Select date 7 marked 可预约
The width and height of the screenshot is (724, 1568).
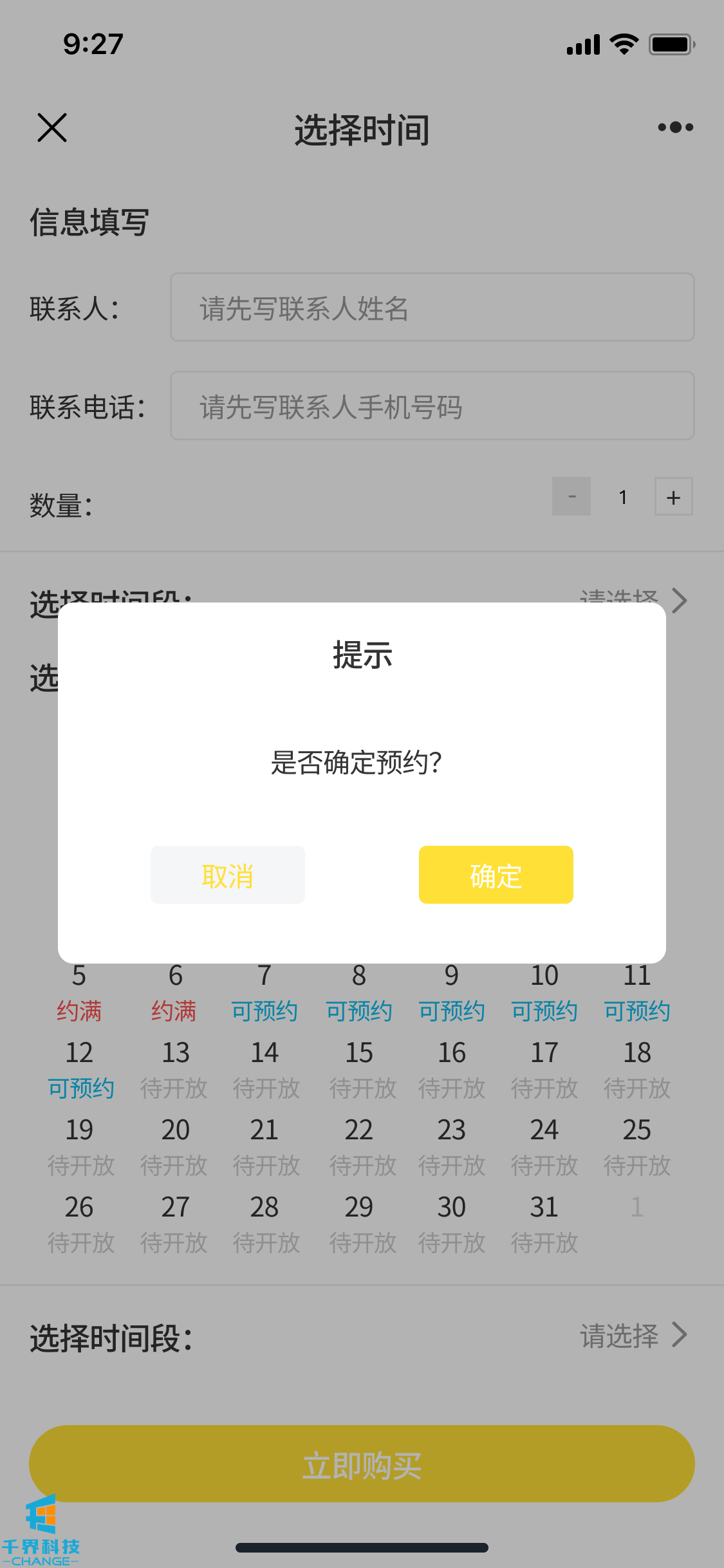[265, 993]
